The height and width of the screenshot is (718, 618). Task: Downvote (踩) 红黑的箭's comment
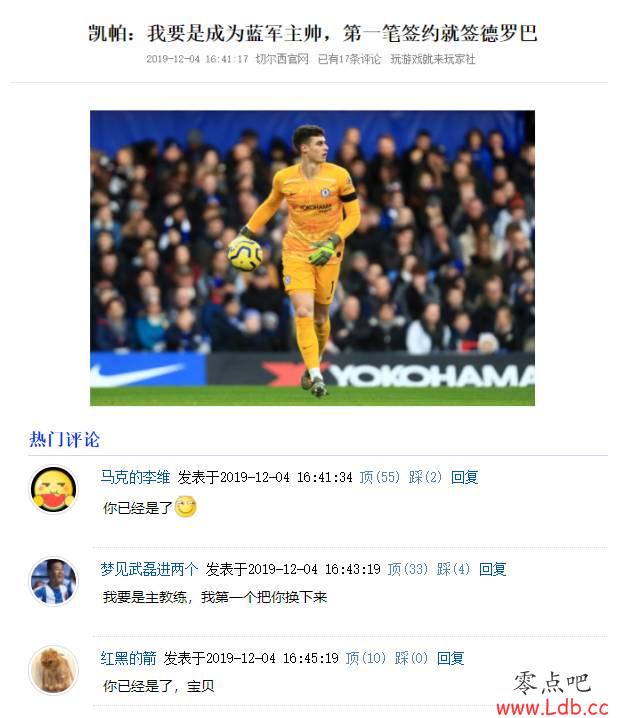[x=411, y=658]
